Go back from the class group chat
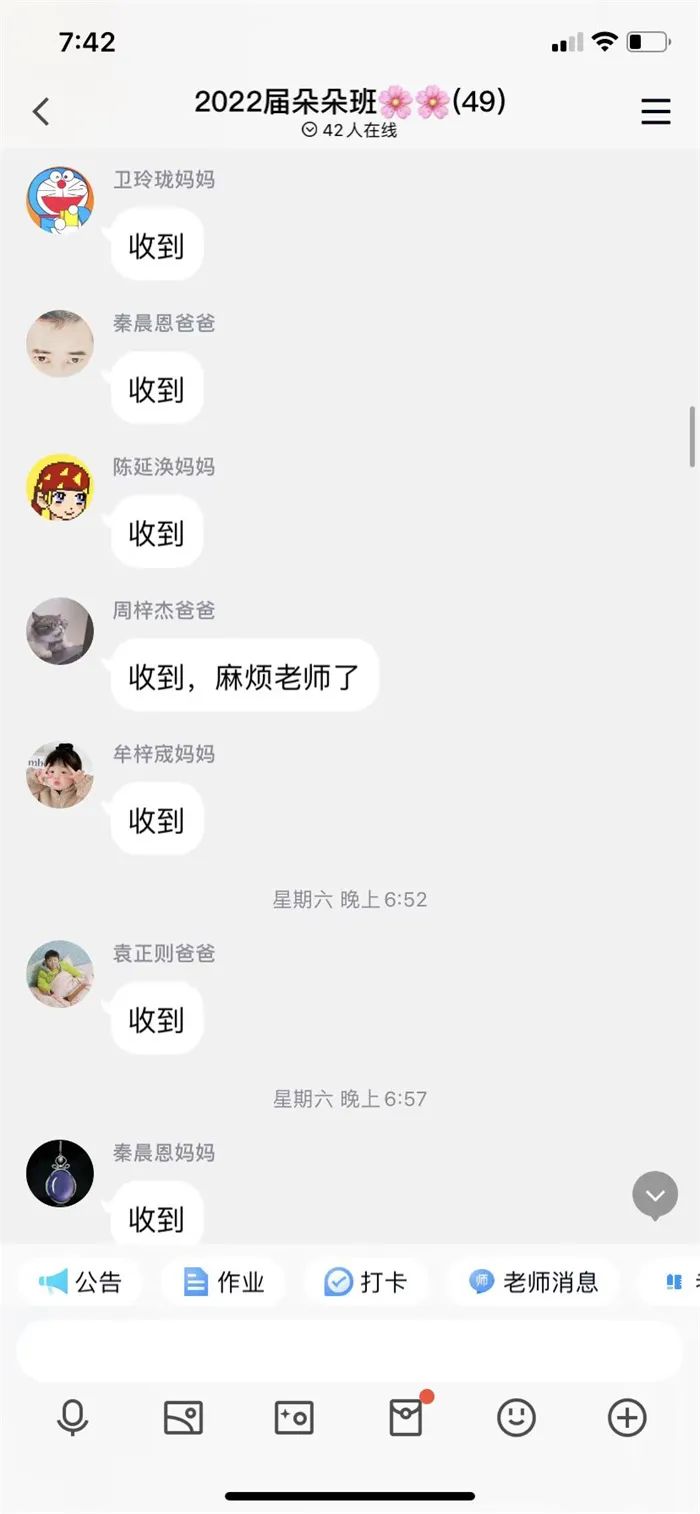The width and height of the screenshot is (700, 1514). tap(41, 111)
